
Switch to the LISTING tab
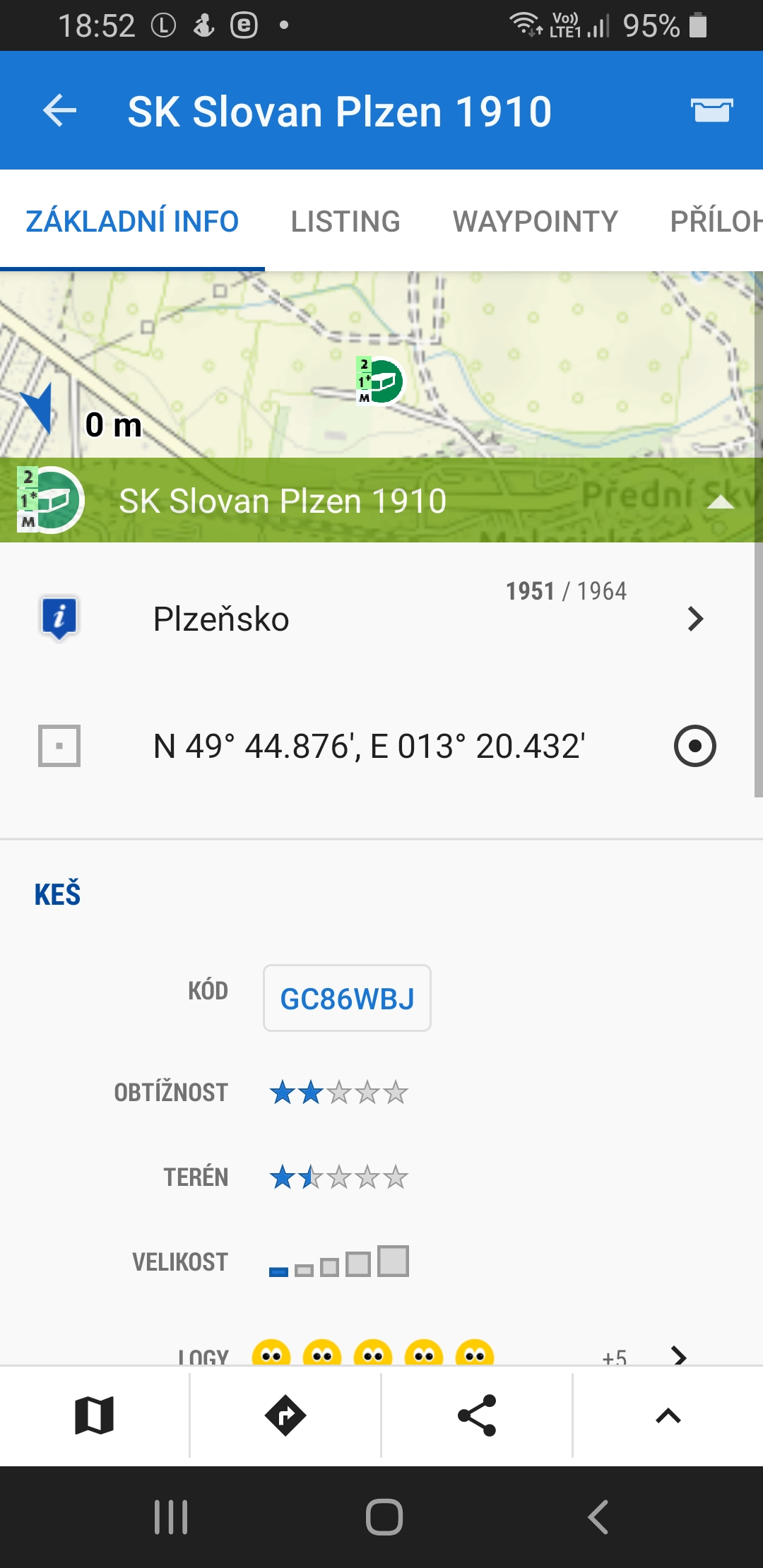point(345,221)
